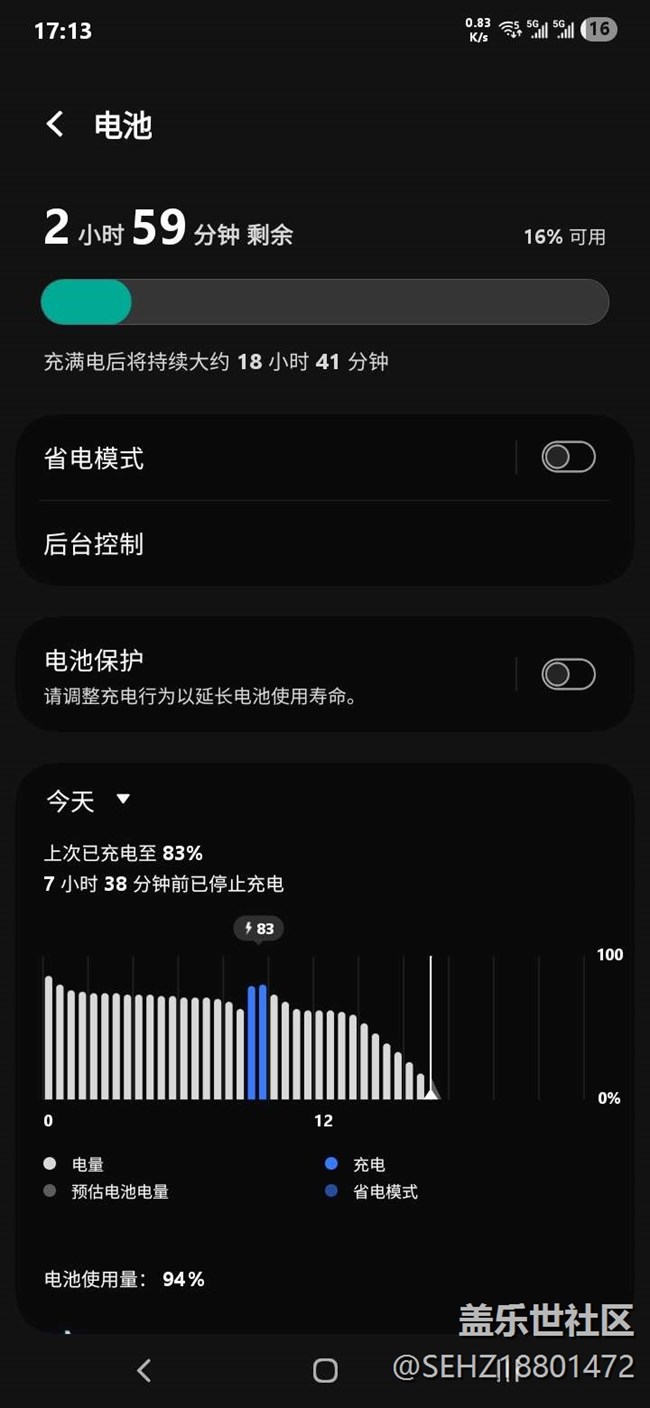The height and width of the screenshot is (1408, 650).
Task: Tap the system home button
Action: pos(325,1370)
